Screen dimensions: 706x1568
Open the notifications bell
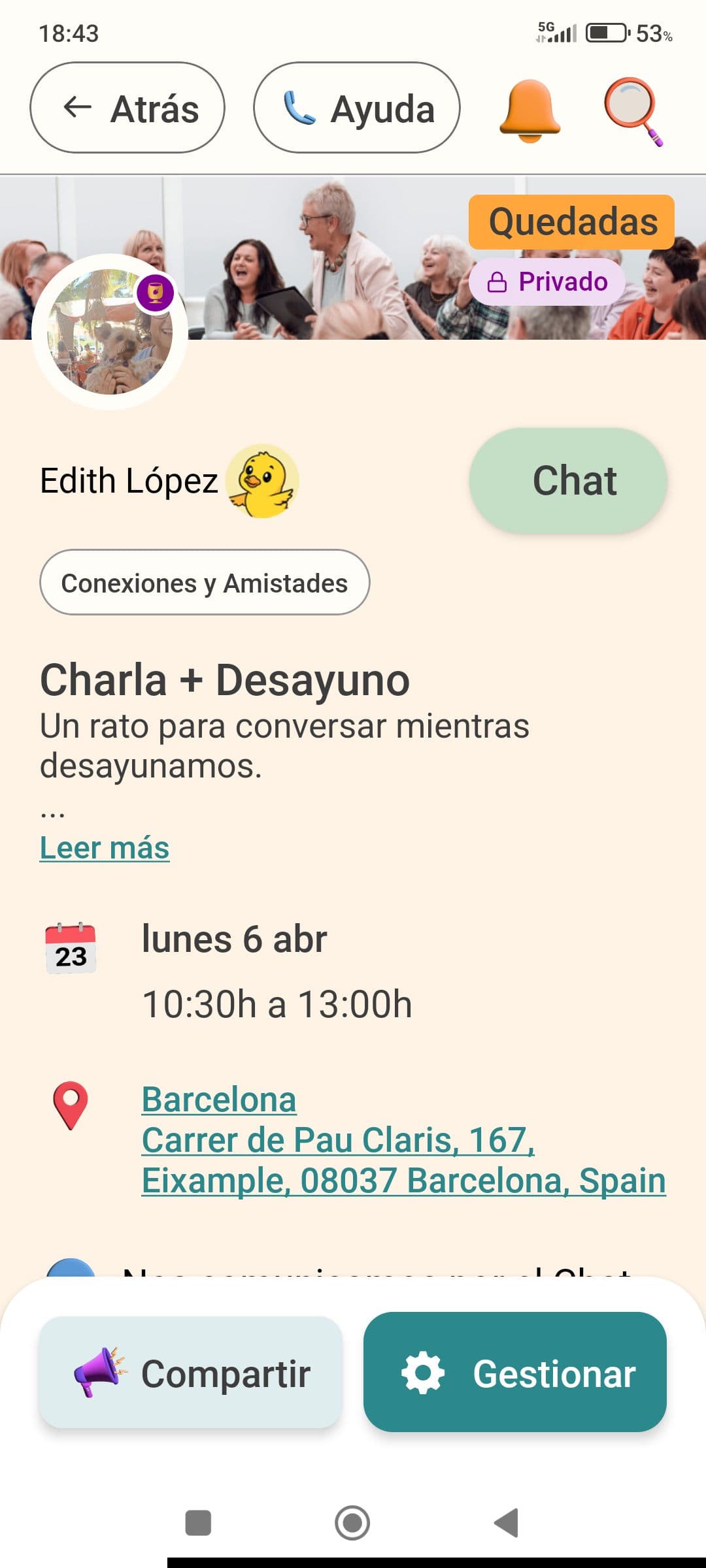(x=529, y=110)
